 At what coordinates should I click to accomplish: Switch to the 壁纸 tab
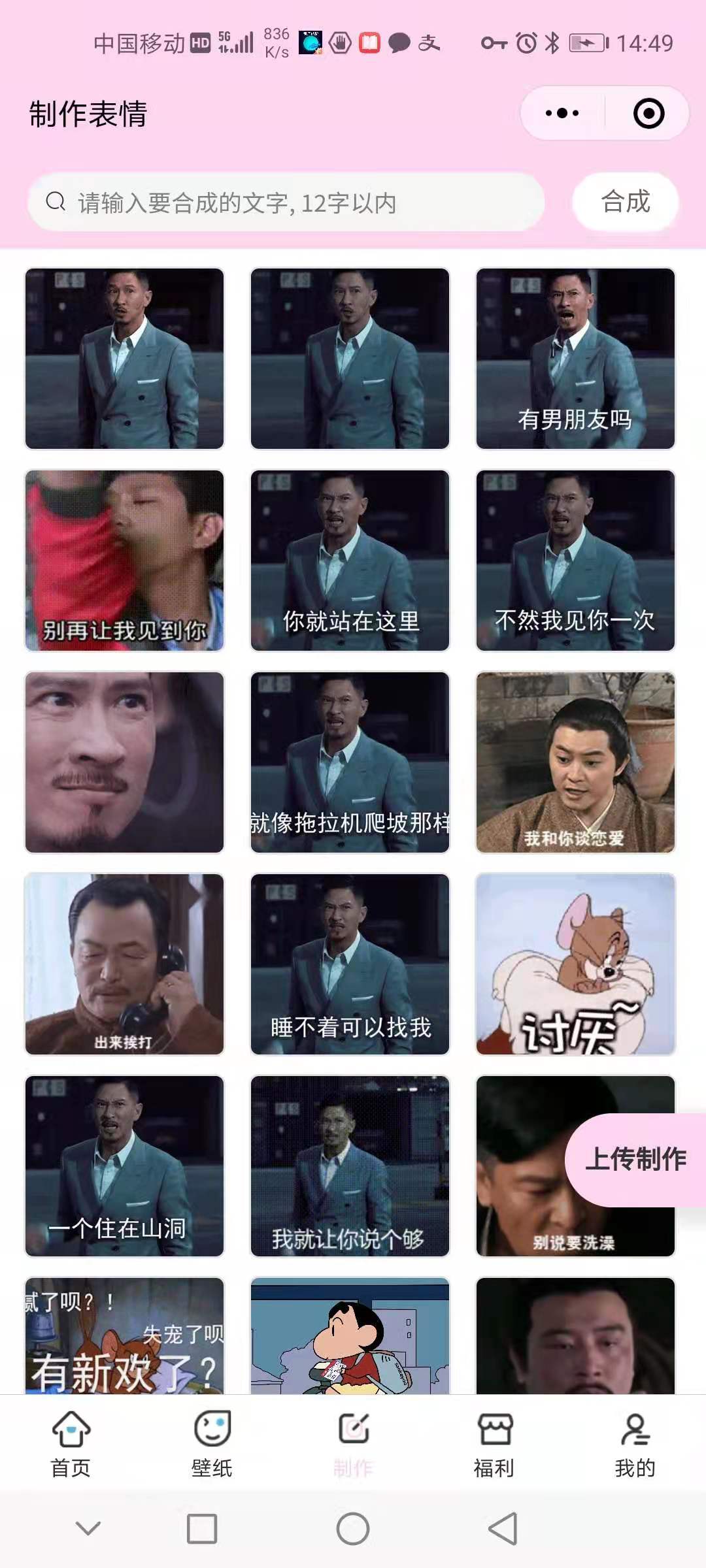(212, 1444)
